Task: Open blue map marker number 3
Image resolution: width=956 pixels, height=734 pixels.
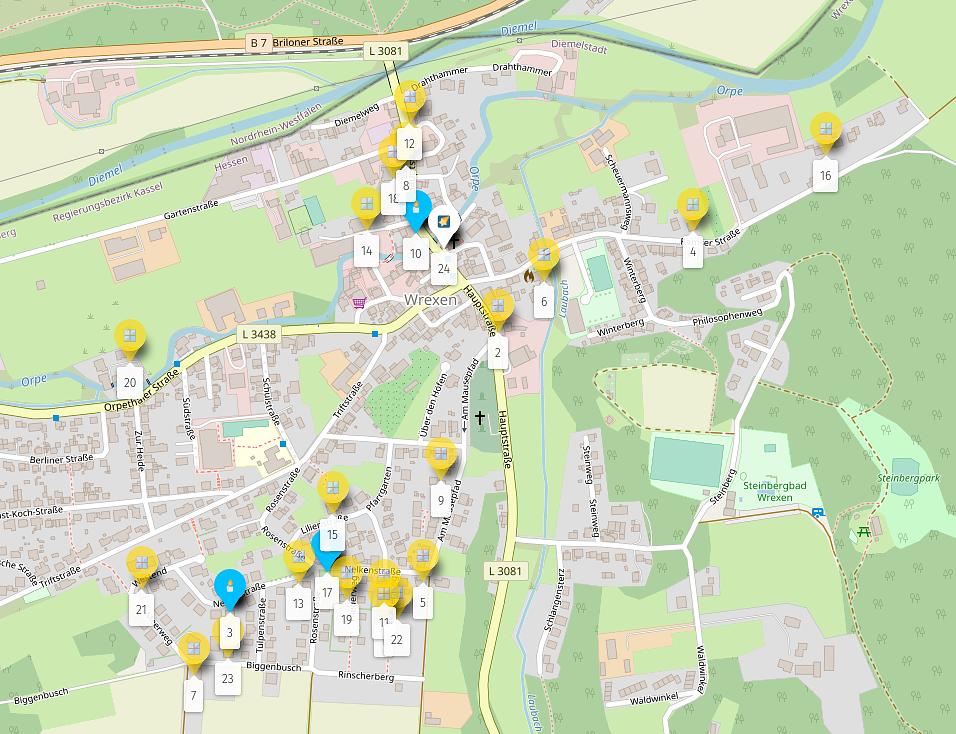Action: (229, 588)
